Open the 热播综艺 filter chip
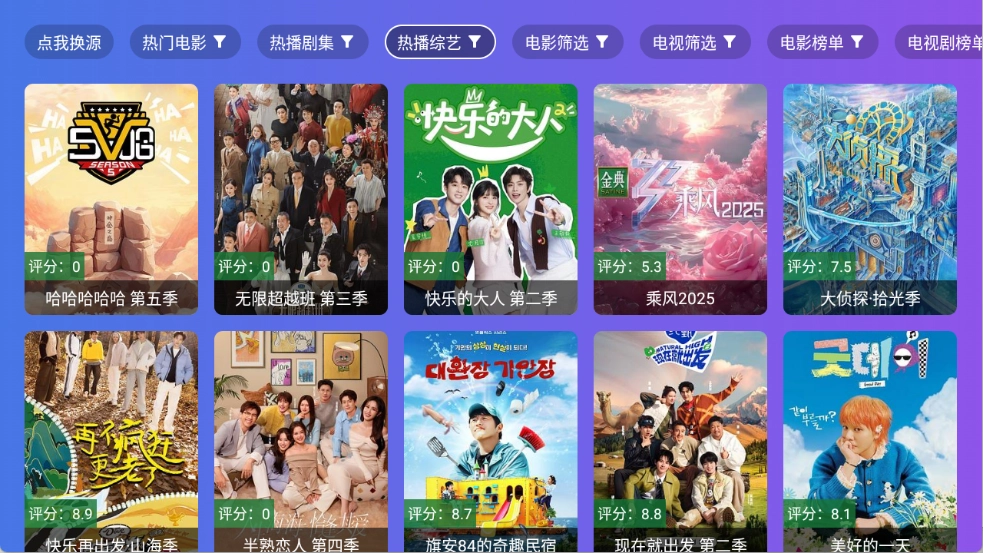 (x=440, y=42)
